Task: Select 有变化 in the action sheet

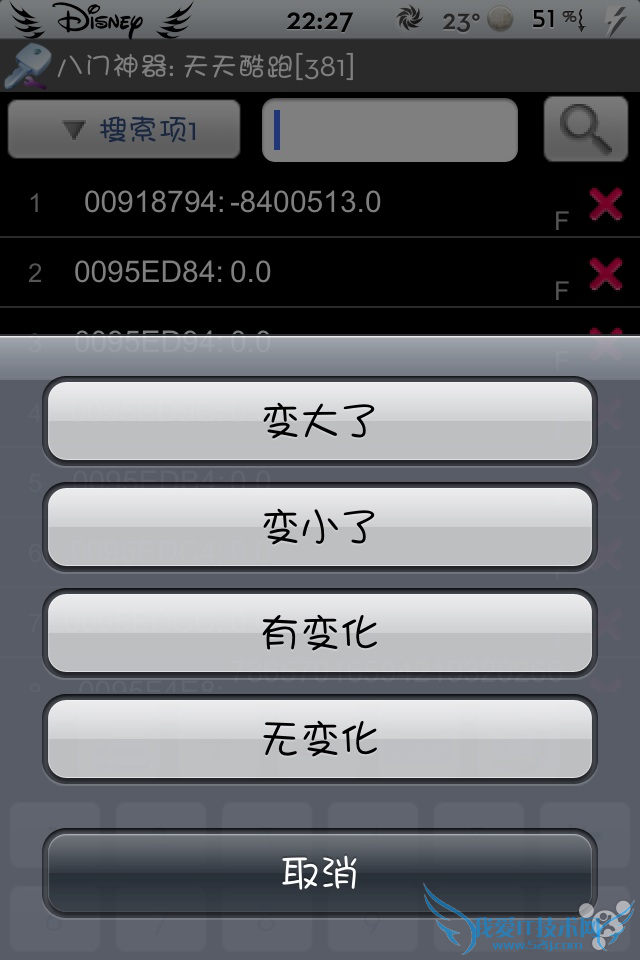Action: [319, 633]
